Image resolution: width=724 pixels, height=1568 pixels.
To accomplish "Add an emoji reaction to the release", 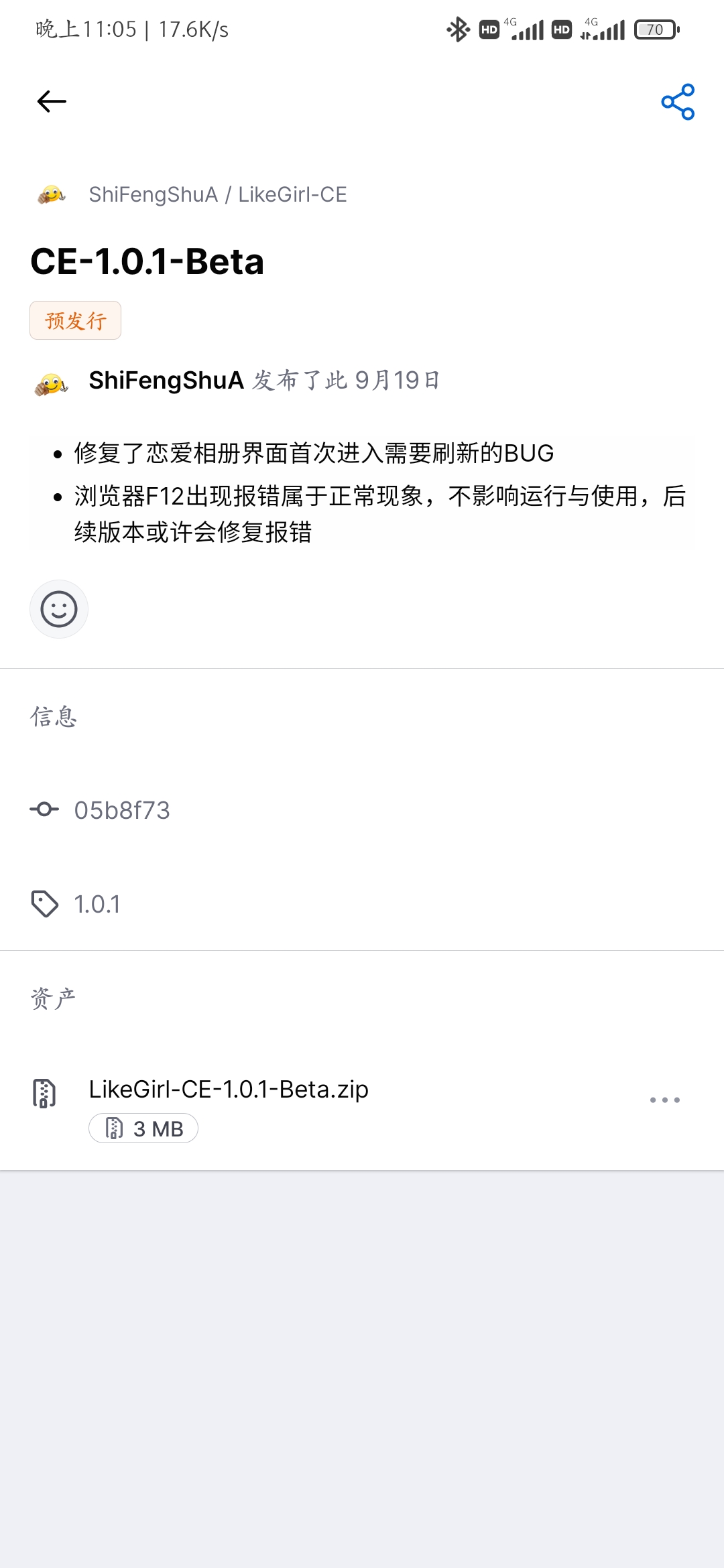I will (59, 609).
